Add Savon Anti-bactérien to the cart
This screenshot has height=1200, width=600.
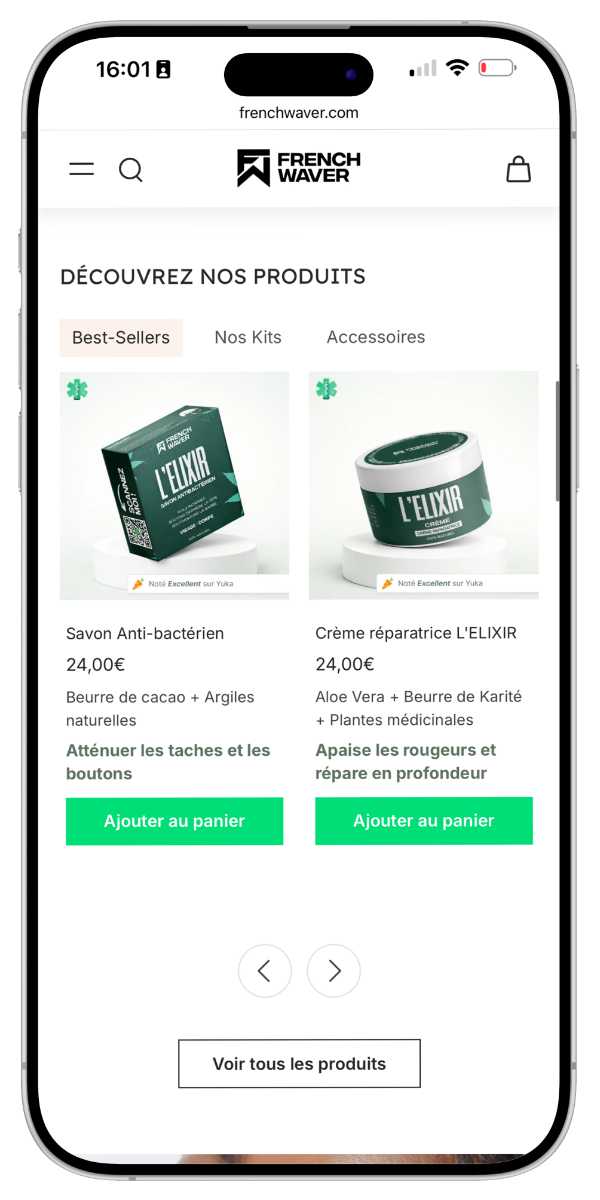(x=175, y=821)
